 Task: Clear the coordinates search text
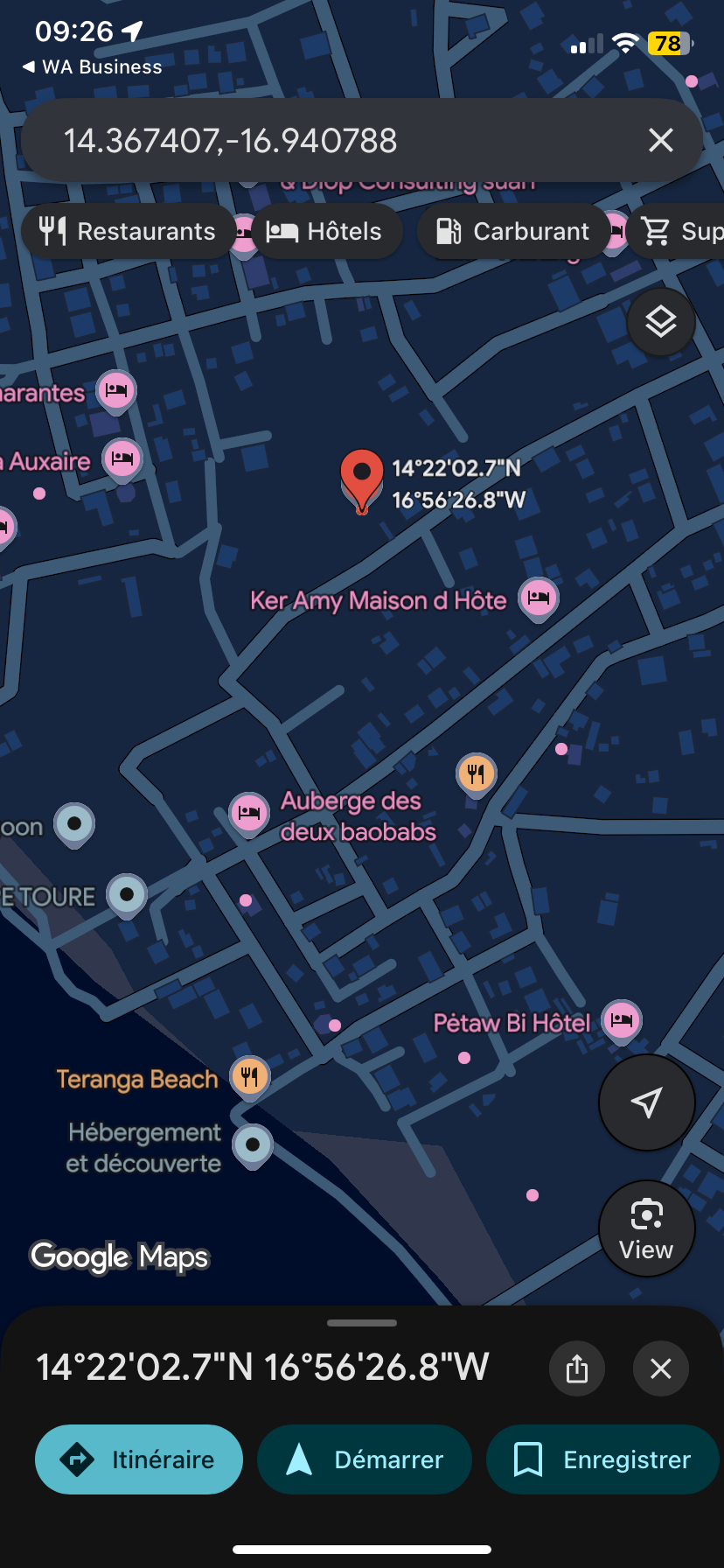coord(661,140)
